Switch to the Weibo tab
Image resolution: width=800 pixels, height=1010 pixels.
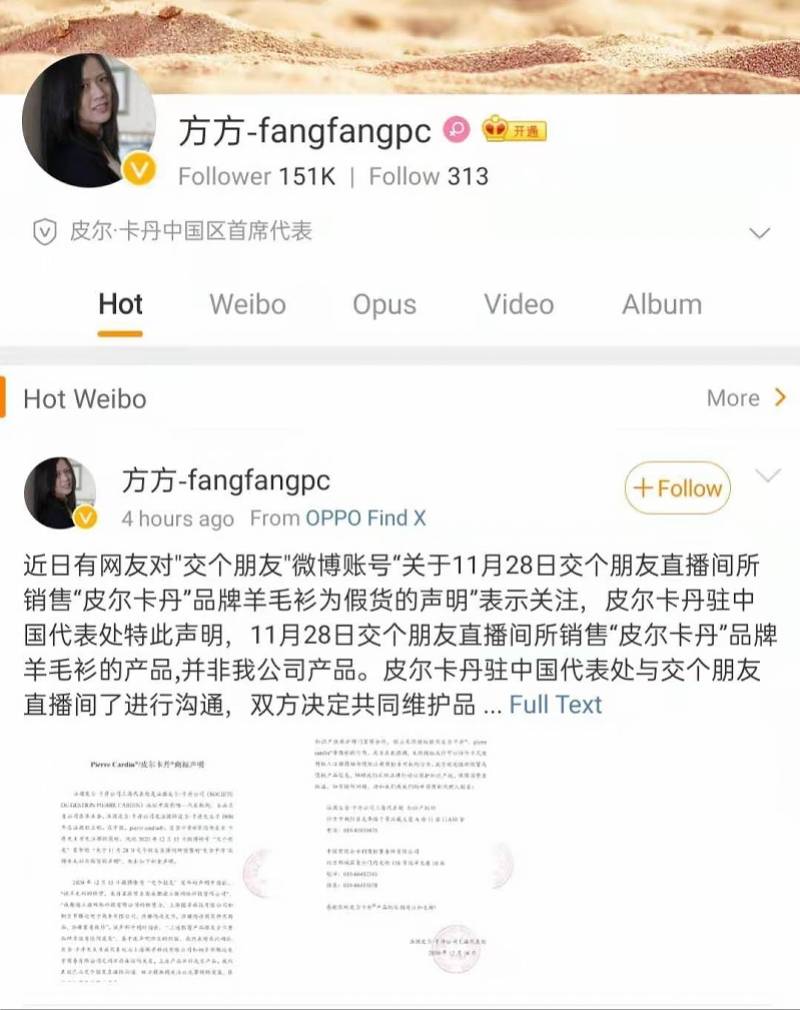pos(247,304)
